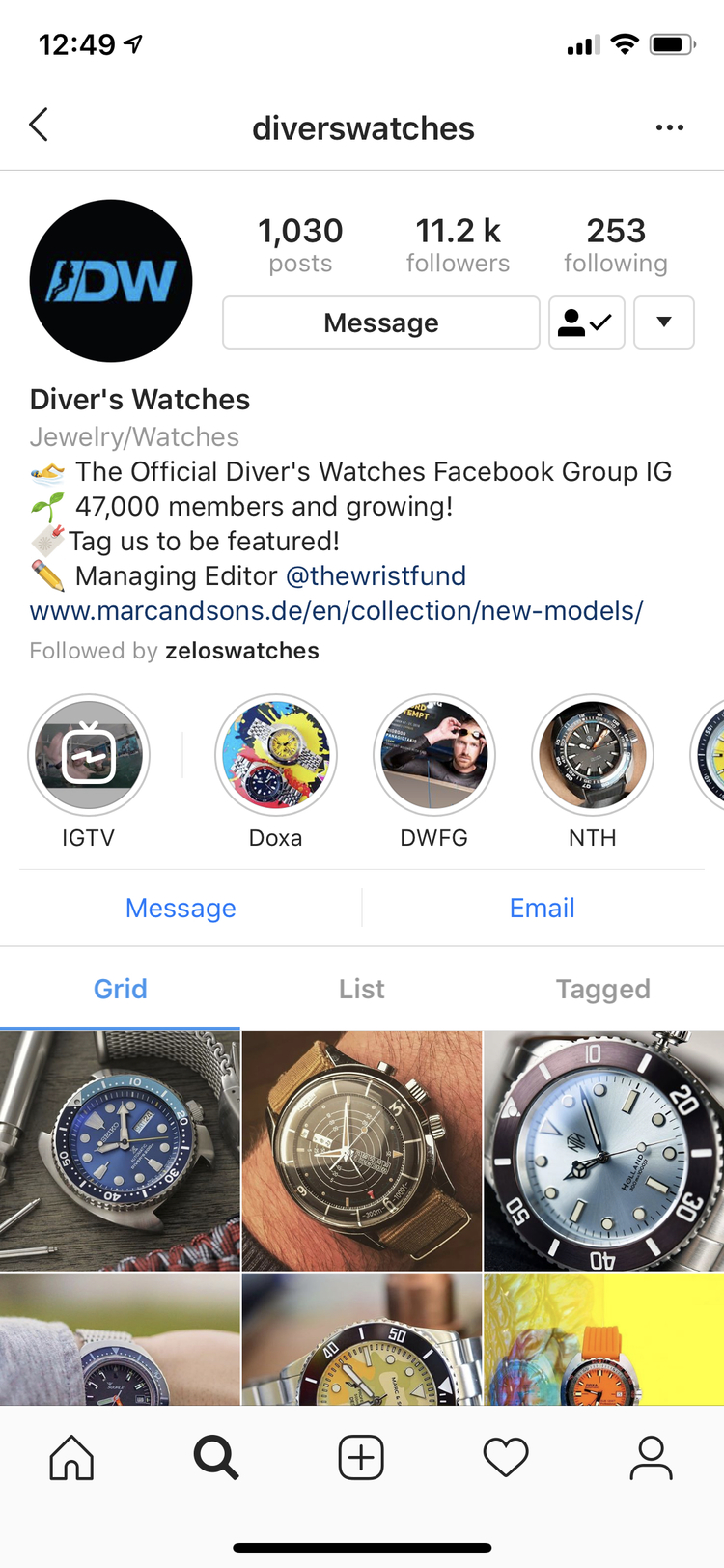Expand suggested accounts dropdown arrow
The width and height of the screenshot is (724, 1568).
tap(663, 322)
